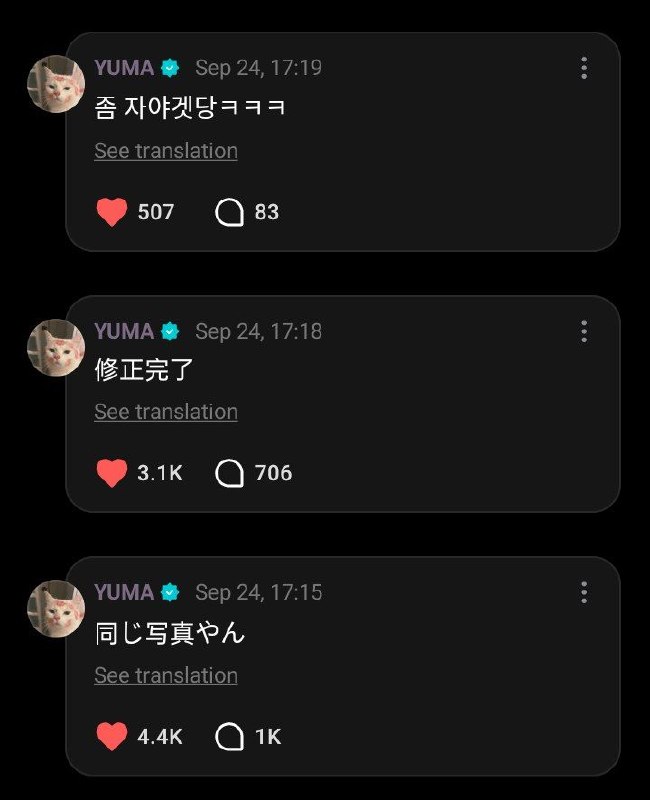Like the post with 4.4K hearts
Screen dimensions: 650x800
(112, 736)
